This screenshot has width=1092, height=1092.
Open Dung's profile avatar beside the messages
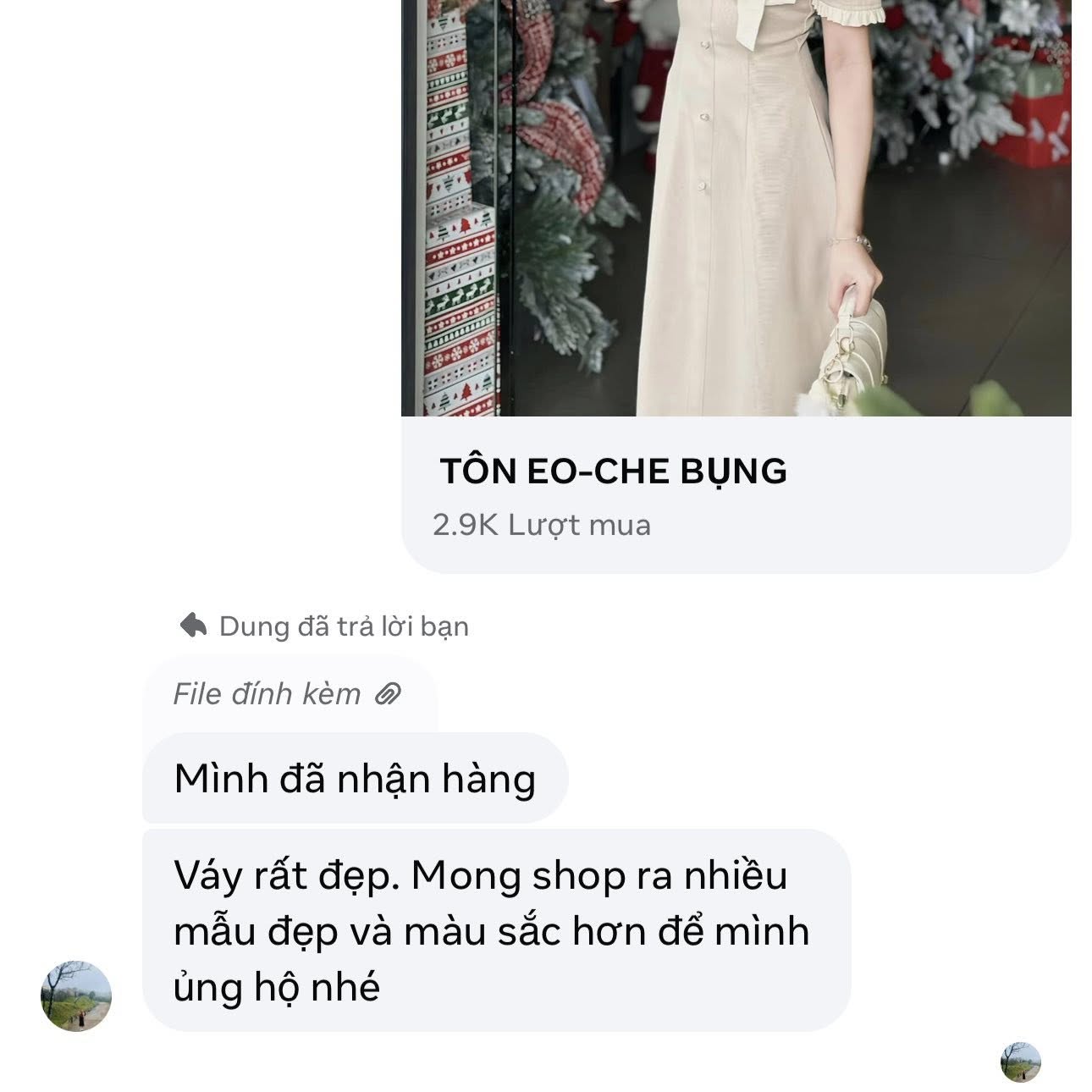76,995
